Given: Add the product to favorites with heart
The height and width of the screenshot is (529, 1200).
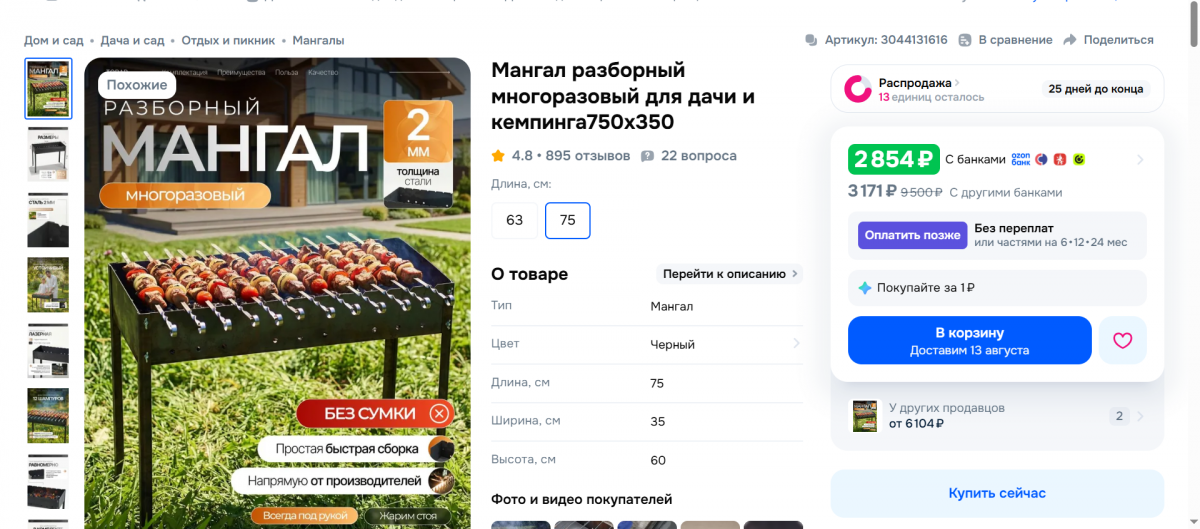Looking at the screenshot, I should point(1122,340).
